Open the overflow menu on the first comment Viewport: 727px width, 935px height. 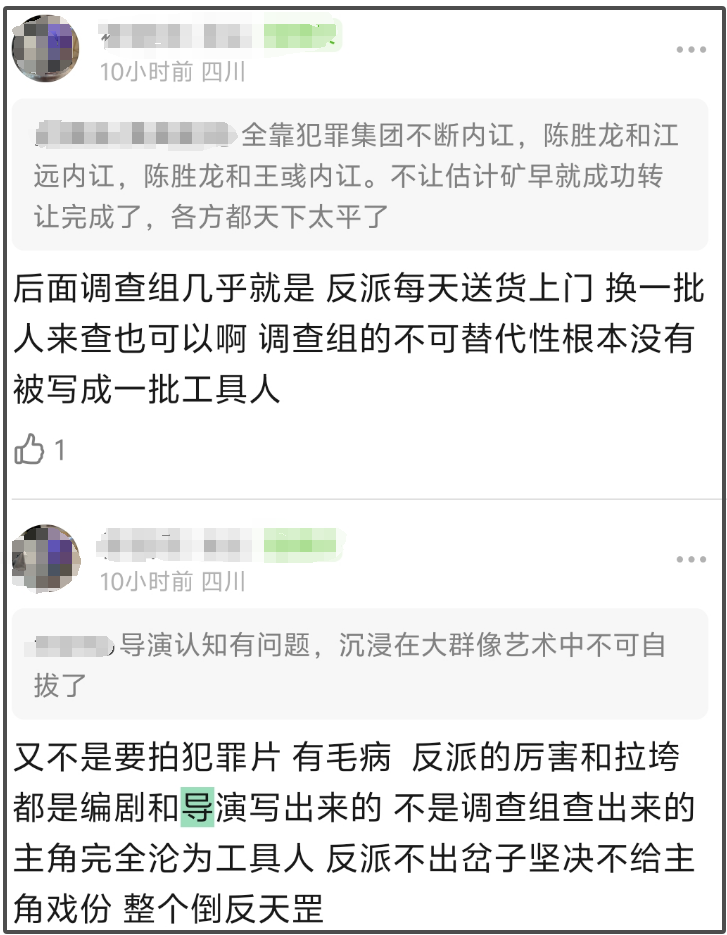(x=691, y=49)
